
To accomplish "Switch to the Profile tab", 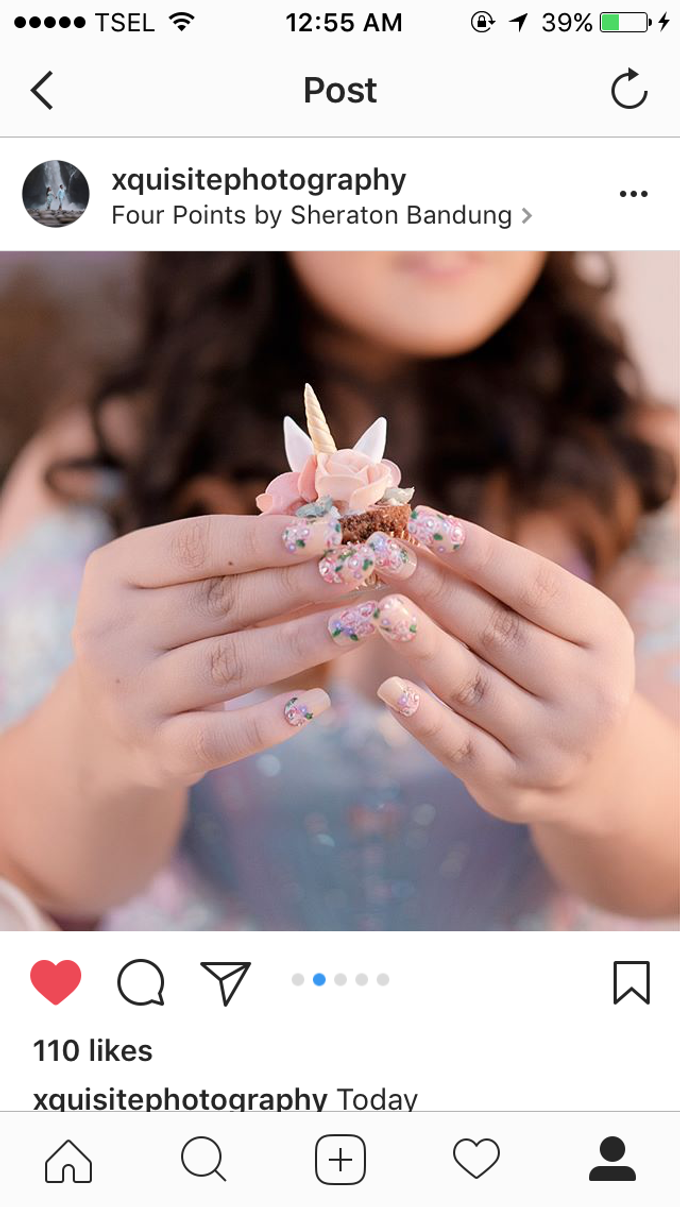I will coord(612,1160).
